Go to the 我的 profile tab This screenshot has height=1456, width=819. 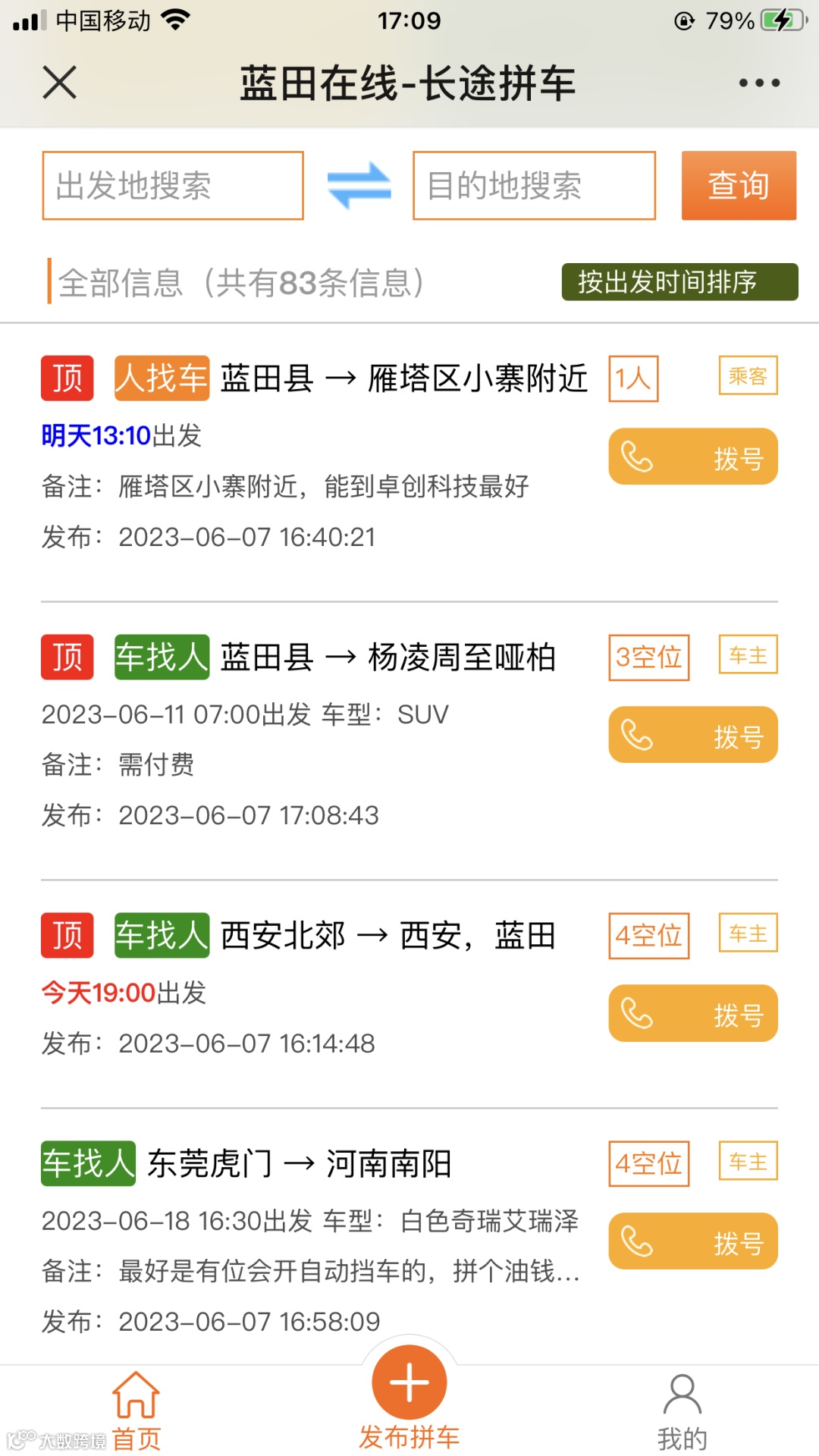point(682,1410)
